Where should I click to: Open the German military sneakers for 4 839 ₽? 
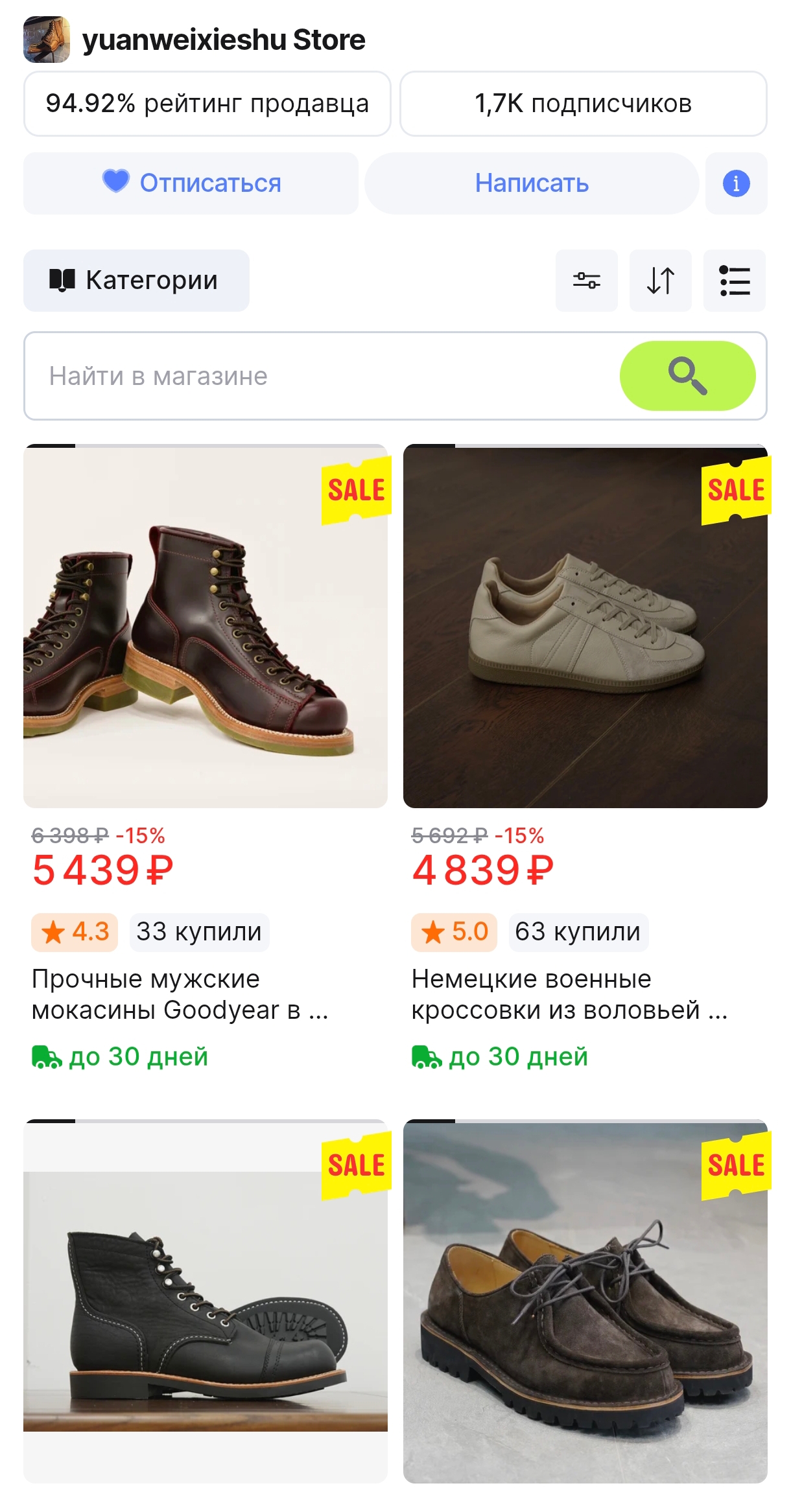(585, 626)
